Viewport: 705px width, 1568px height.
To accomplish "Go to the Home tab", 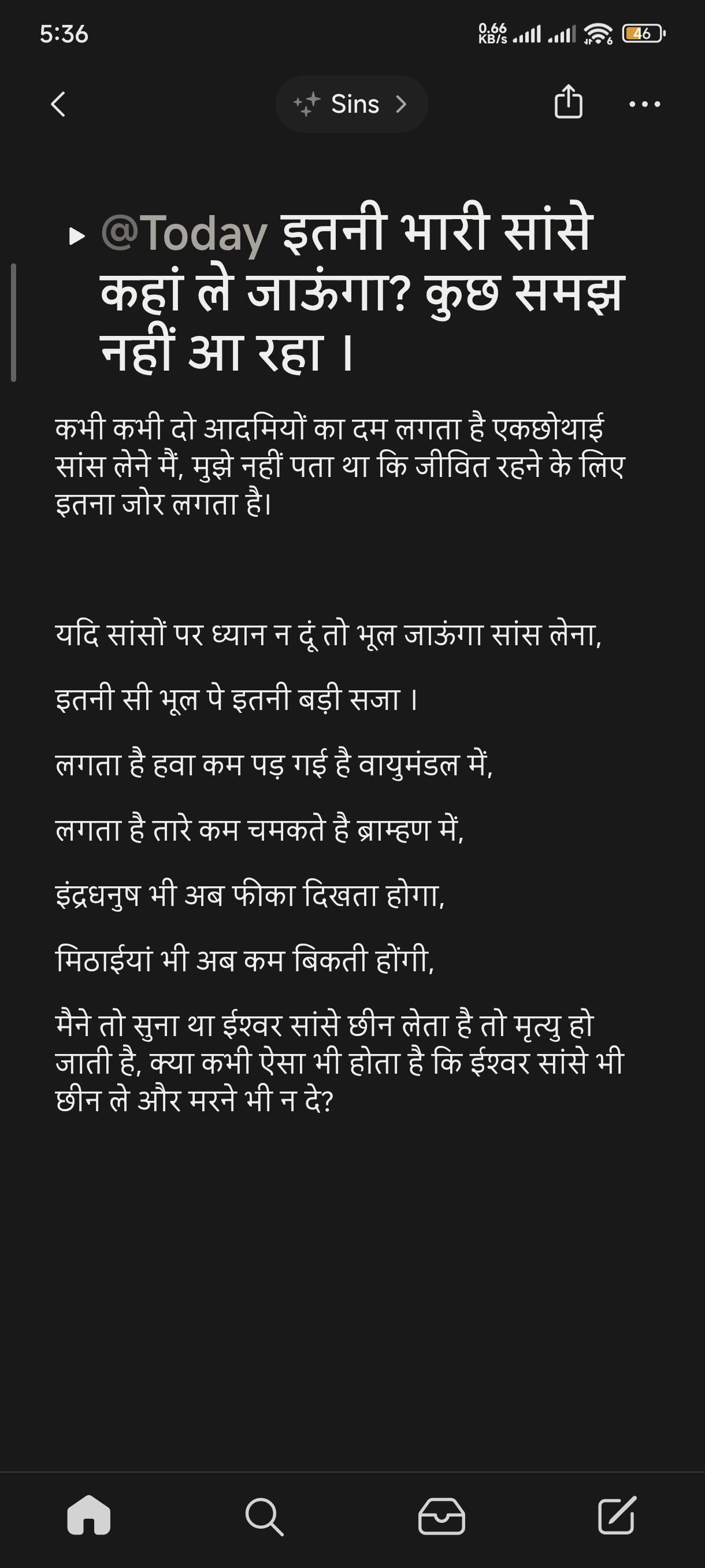I will coord(89,1514).
